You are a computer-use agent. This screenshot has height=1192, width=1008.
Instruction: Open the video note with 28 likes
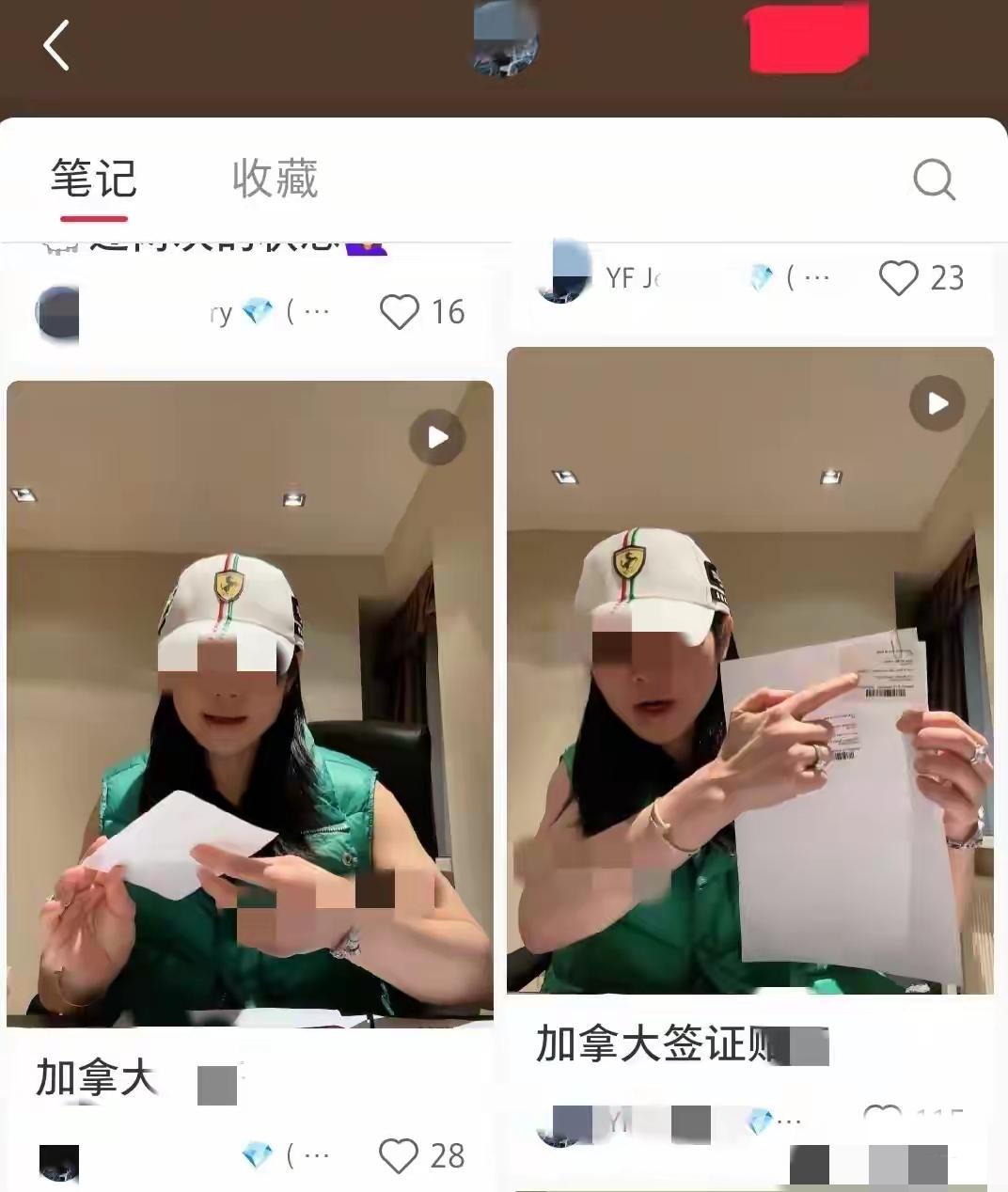[249, 703]
